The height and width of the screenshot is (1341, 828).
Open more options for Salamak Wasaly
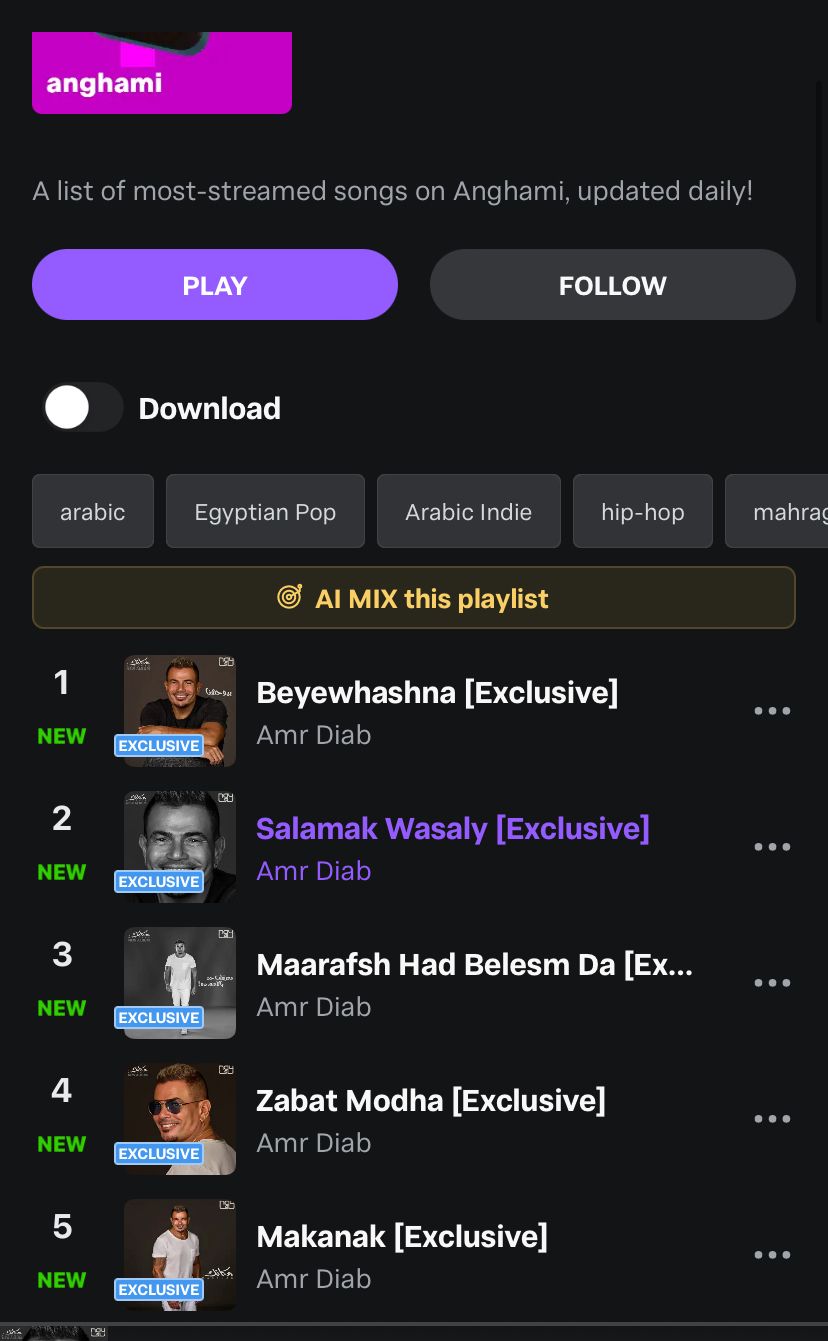(x=772, y=847)
